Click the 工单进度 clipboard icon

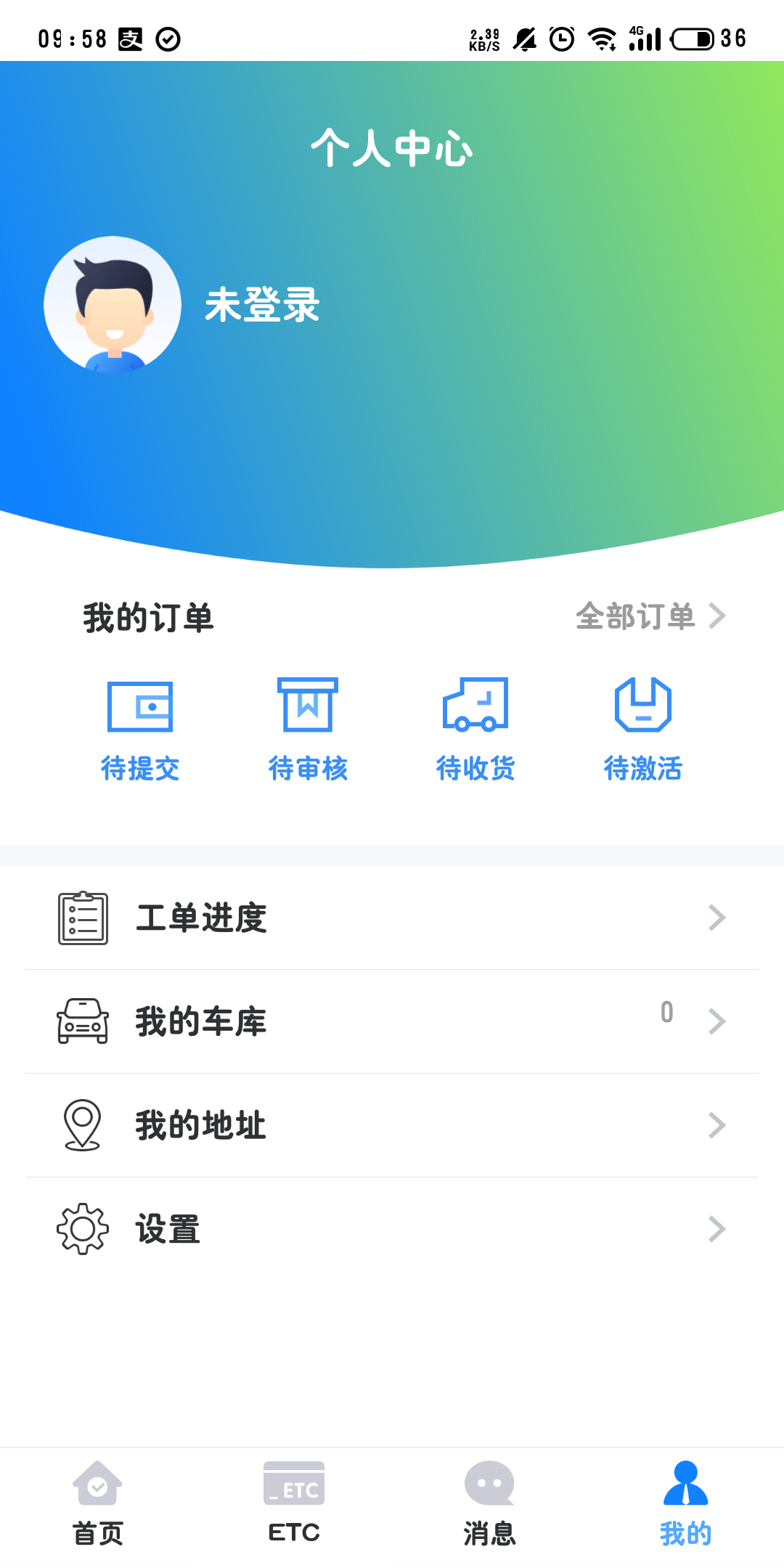pyautogui.click(x=82, y=918)
